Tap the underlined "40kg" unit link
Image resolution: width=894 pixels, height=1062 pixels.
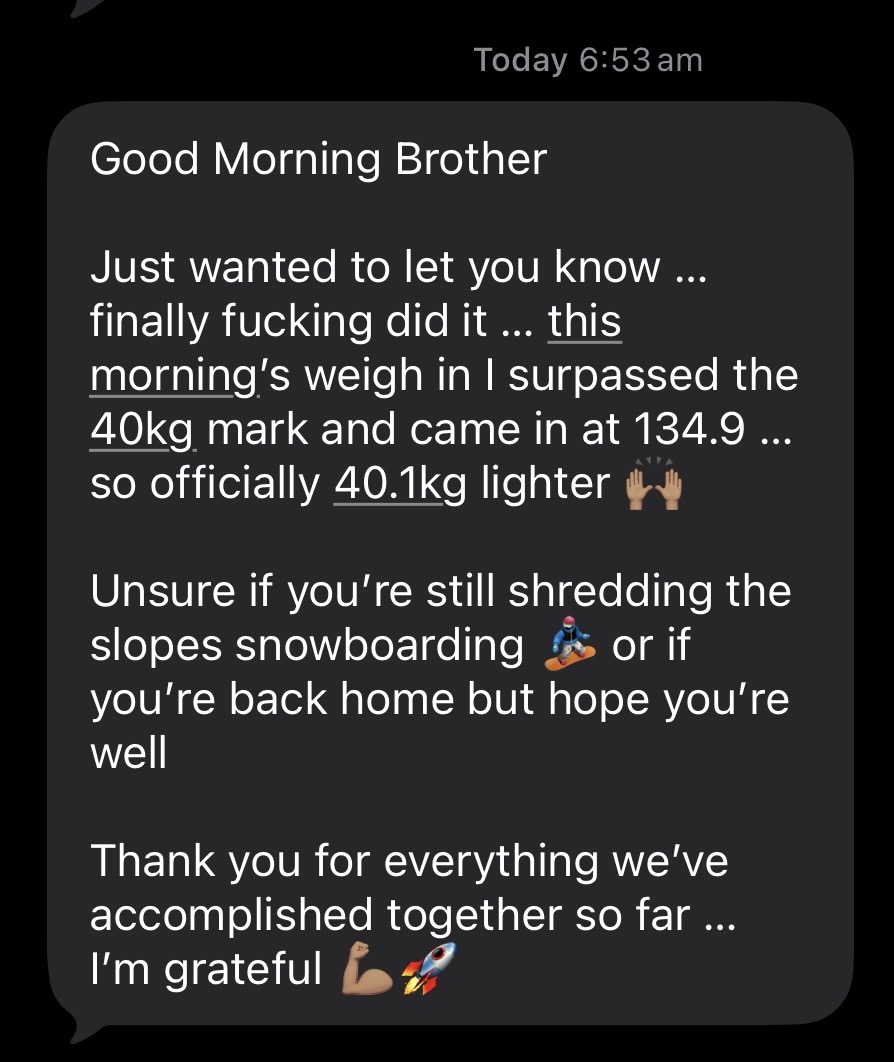(148, 430)
